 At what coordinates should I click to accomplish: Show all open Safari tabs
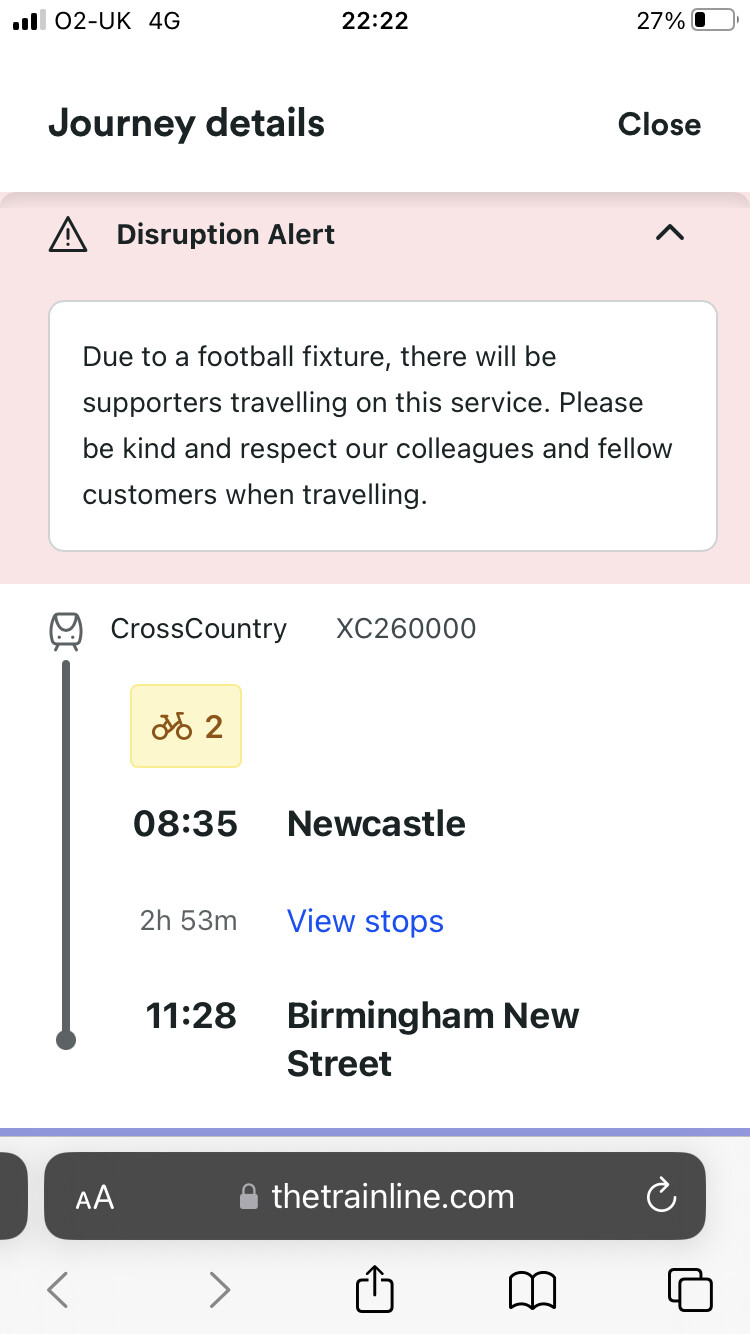689,1289
